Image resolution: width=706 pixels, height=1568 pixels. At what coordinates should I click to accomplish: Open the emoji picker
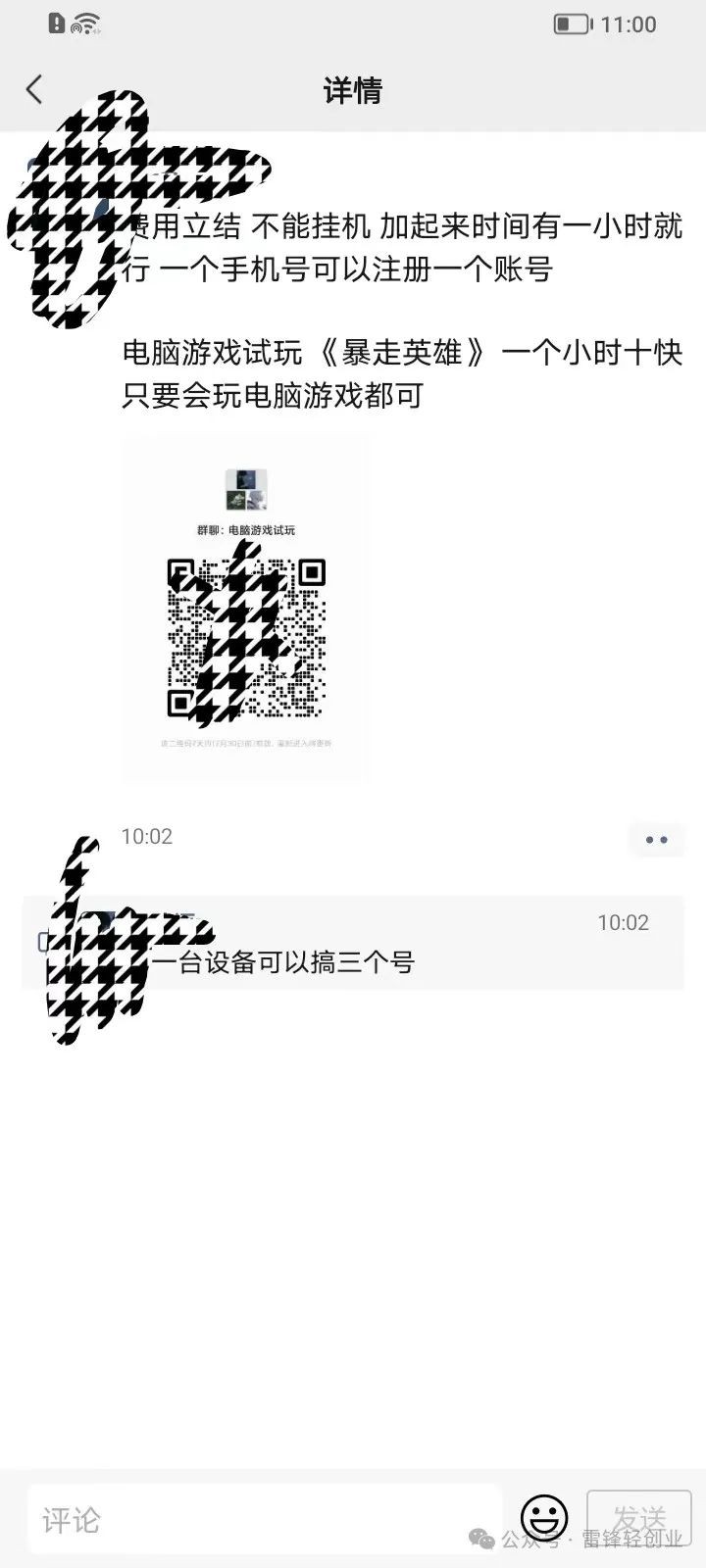click(544, 1519)
